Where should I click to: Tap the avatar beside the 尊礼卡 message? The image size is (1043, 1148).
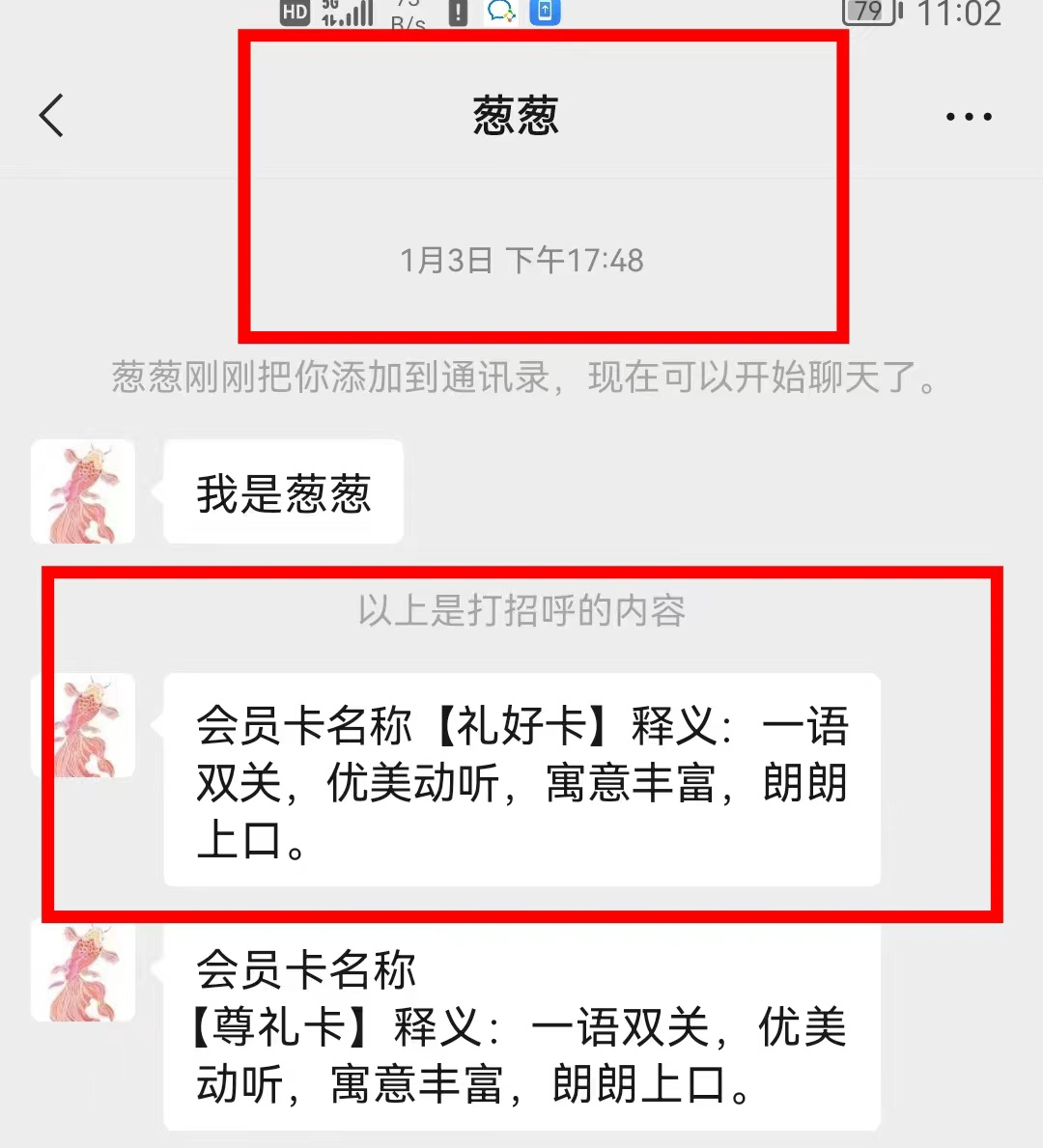(x=83, y=970)
